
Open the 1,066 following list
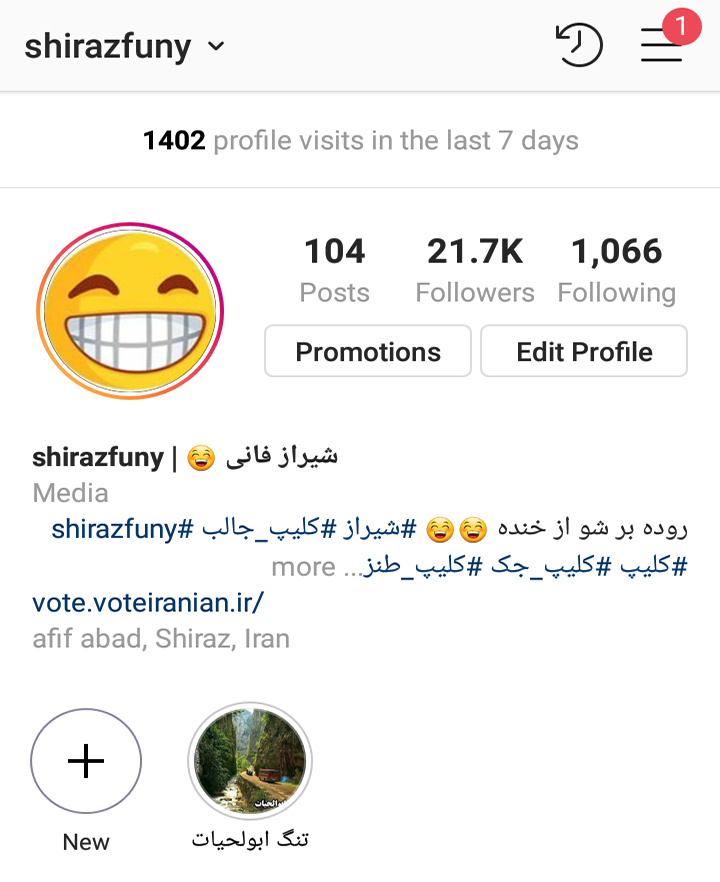(617, 269)
